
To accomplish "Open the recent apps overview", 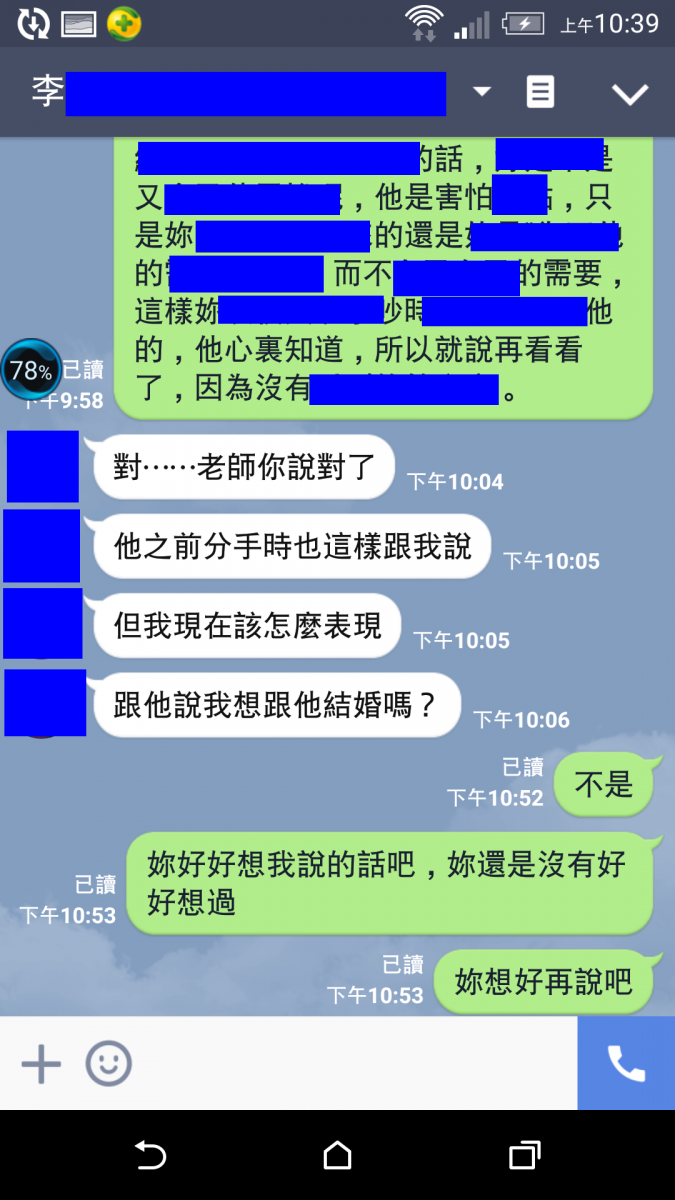I will tap(524, 1156).
